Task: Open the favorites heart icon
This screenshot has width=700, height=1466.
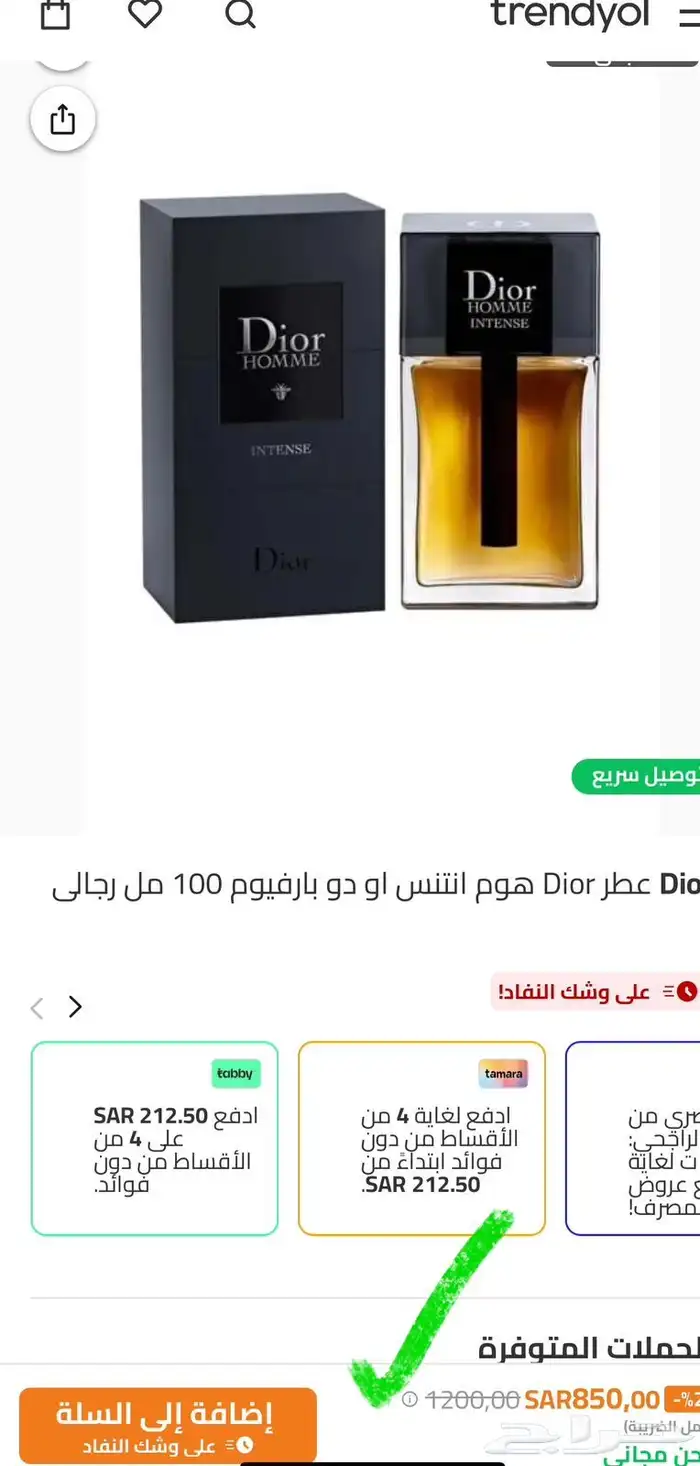Action: coord(145,14)
